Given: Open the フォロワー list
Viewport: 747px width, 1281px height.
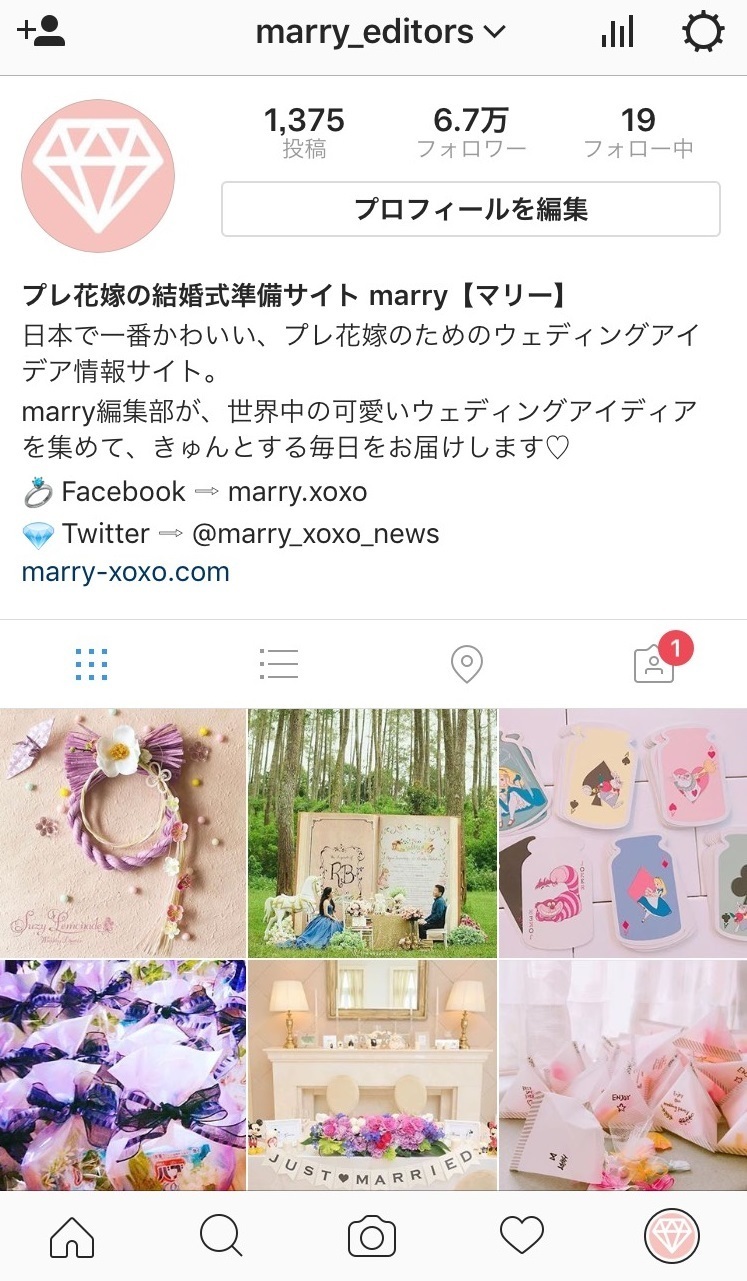Looking at the screenshot, I should click(x=472, y=131).
